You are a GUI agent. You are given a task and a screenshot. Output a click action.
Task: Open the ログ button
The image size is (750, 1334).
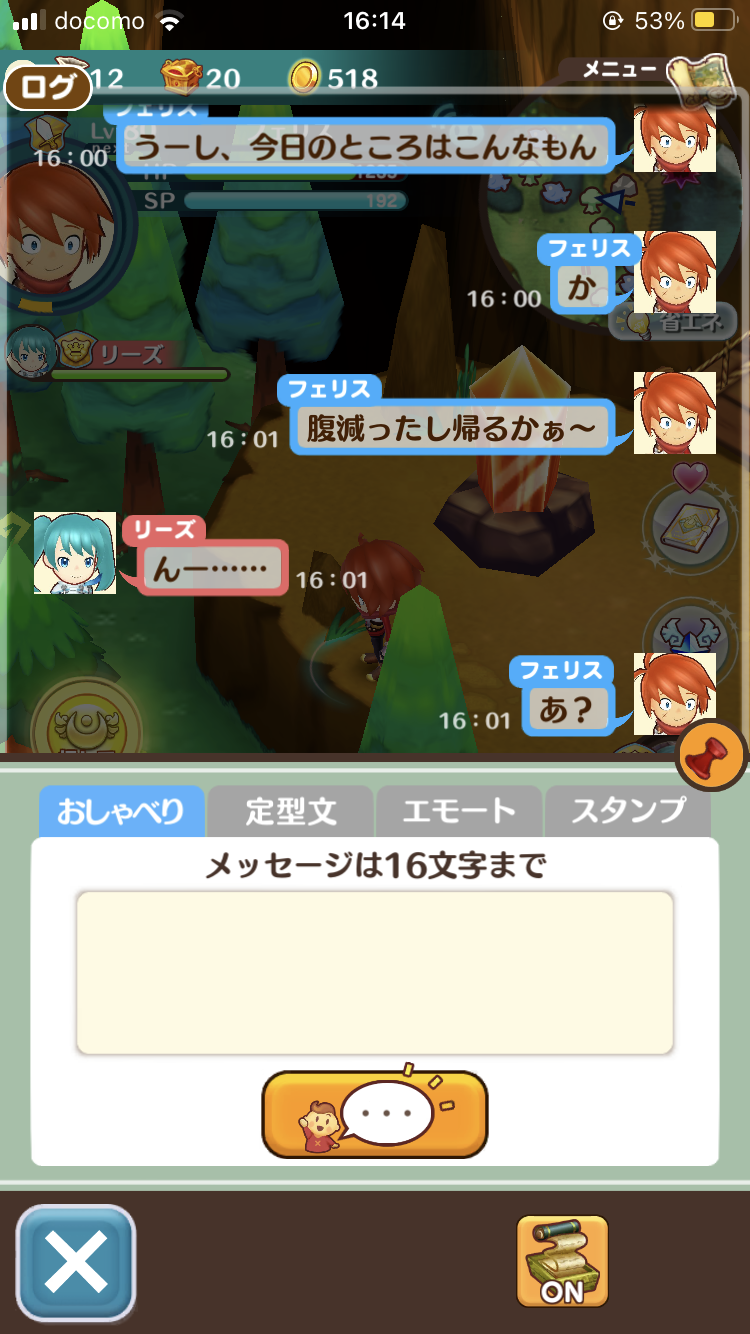pyautogui.click(x=47, y=88)
